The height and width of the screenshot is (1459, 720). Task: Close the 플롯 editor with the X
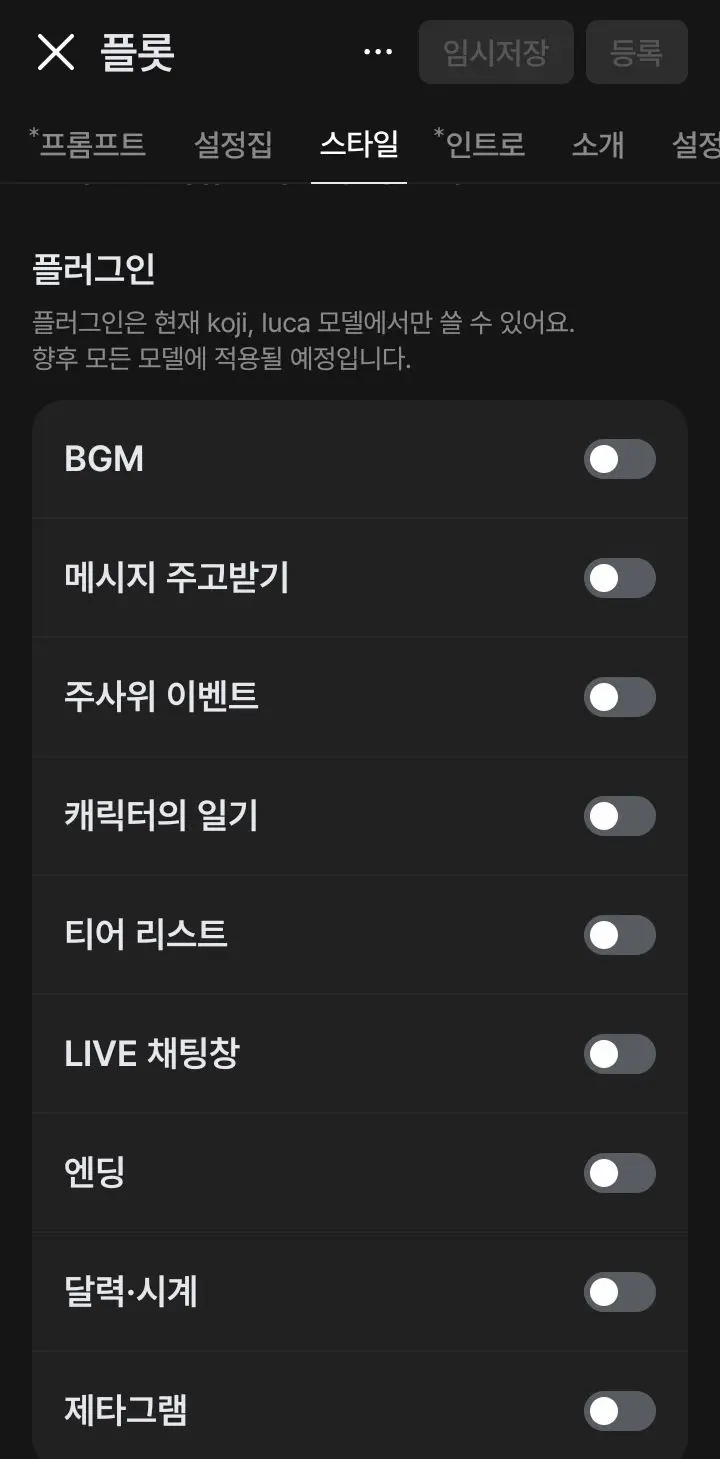pos(56,52)
